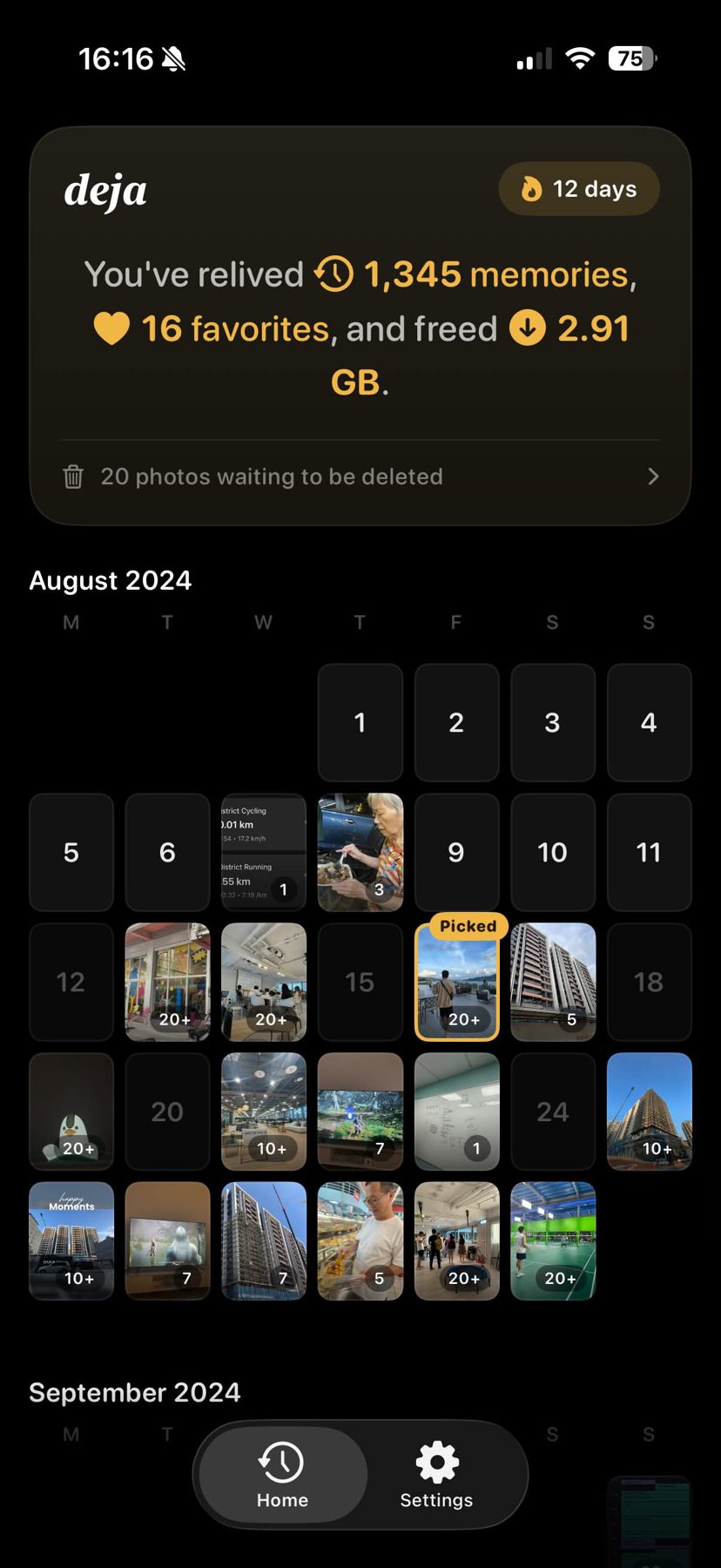
Task: Open August 30 tile with 20+ photos
Action: 456,1241
